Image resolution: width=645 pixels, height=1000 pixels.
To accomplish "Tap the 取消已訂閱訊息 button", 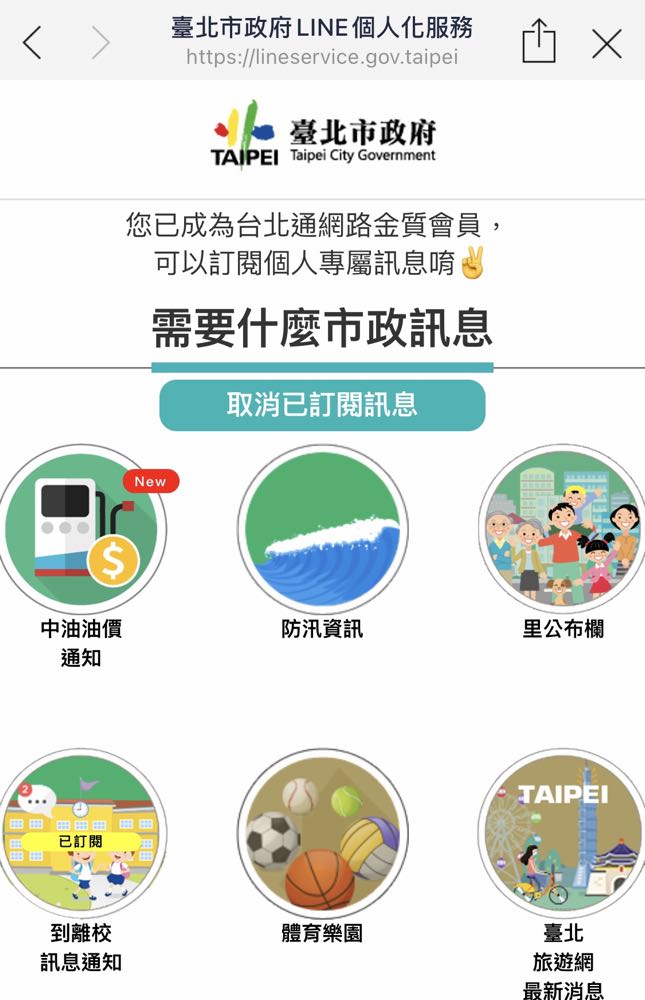I will (x=322, y=405).
